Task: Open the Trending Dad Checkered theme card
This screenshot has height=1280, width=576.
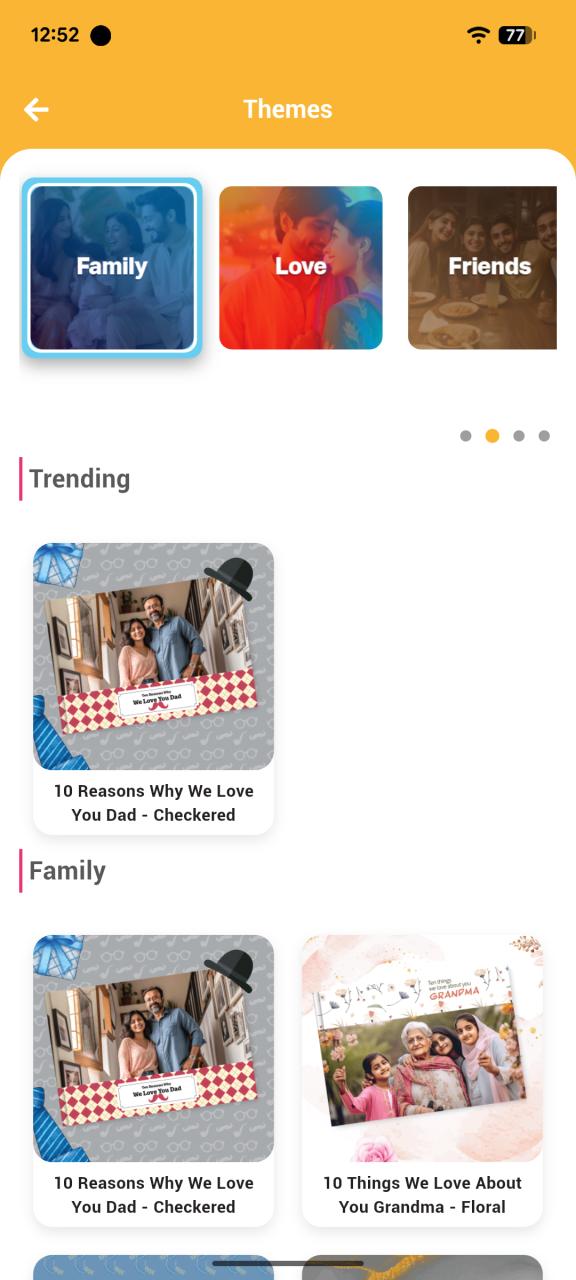Action: 153,688
